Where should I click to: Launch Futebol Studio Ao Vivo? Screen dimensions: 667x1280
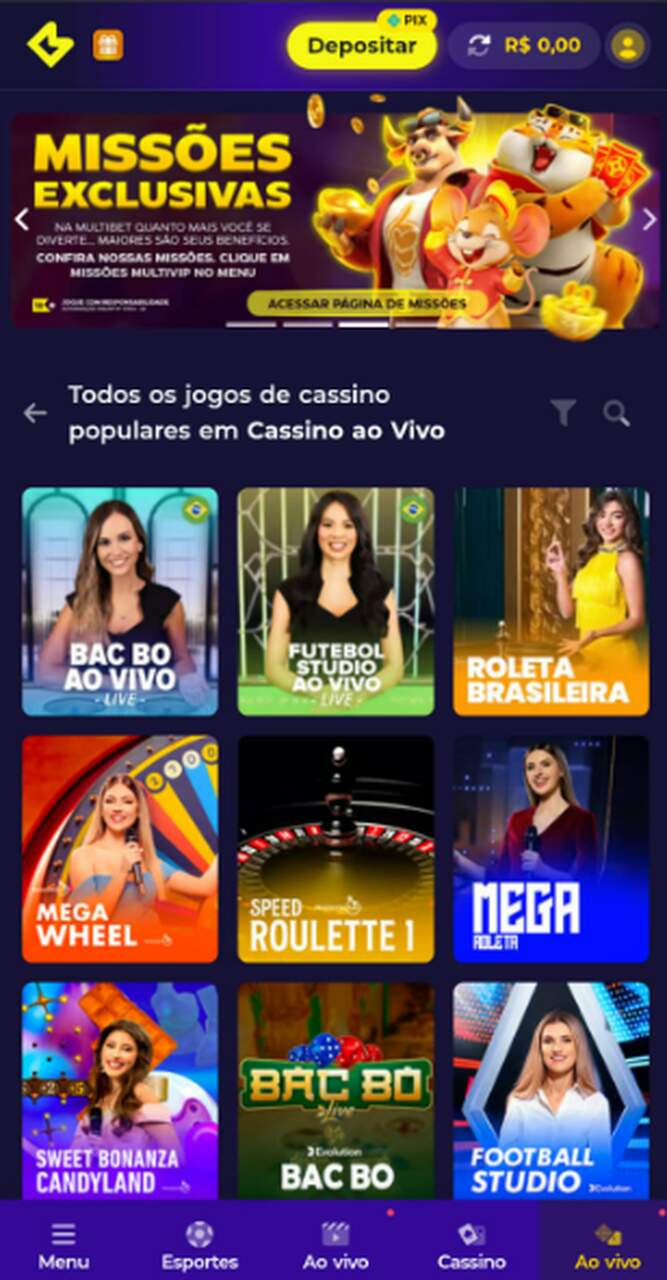click(336, 601)
